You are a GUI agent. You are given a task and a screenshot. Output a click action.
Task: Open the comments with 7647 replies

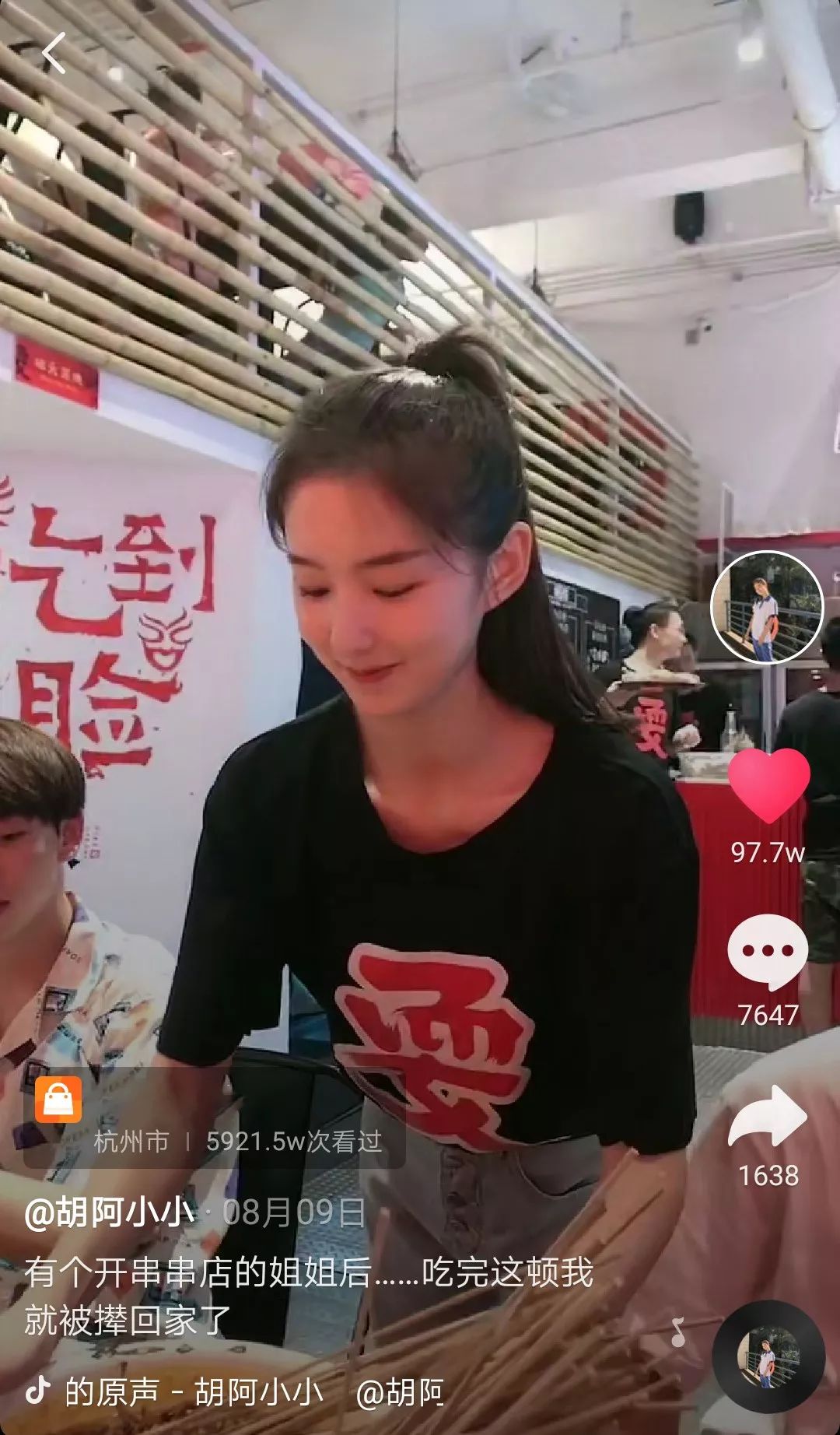[x=767, y=953]
